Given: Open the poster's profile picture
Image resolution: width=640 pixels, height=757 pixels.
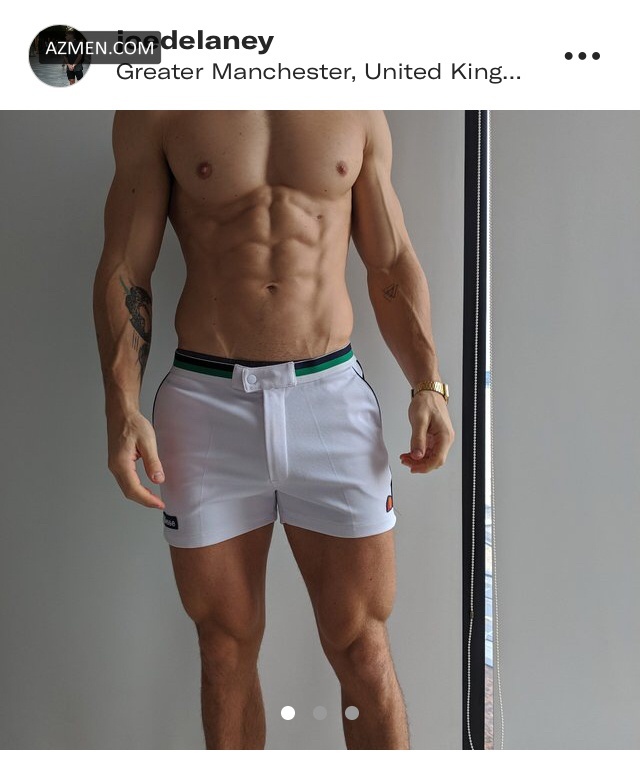Looking at the screenshot, I should [x=60, y=57].
